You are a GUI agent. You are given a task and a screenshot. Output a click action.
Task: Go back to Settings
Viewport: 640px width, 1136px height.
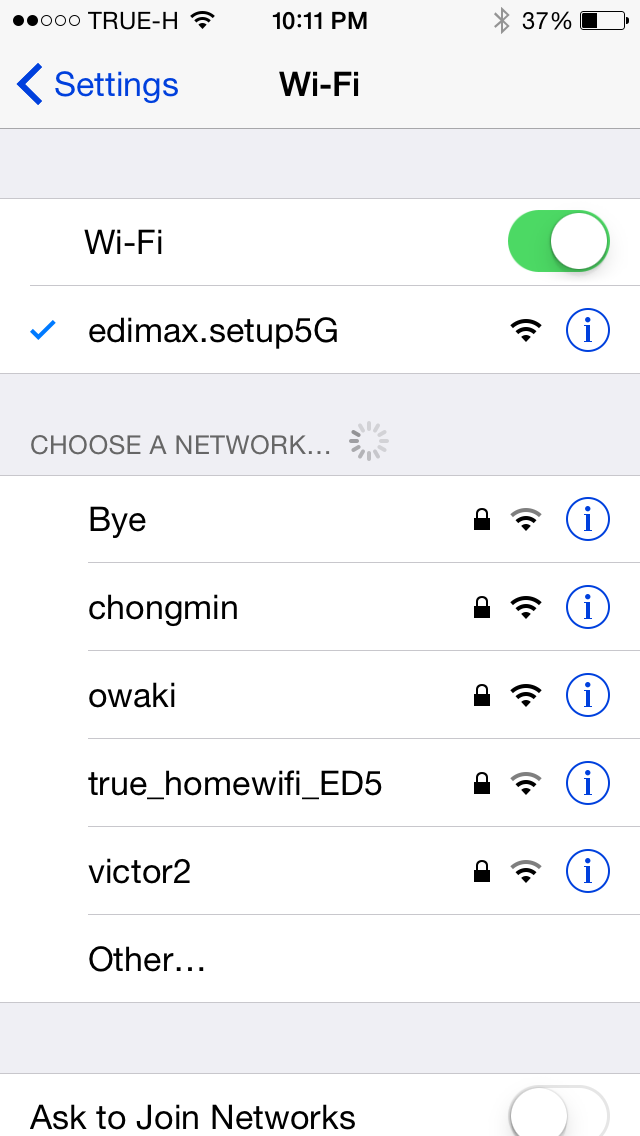pyautogui.click(x=97, y=85)
